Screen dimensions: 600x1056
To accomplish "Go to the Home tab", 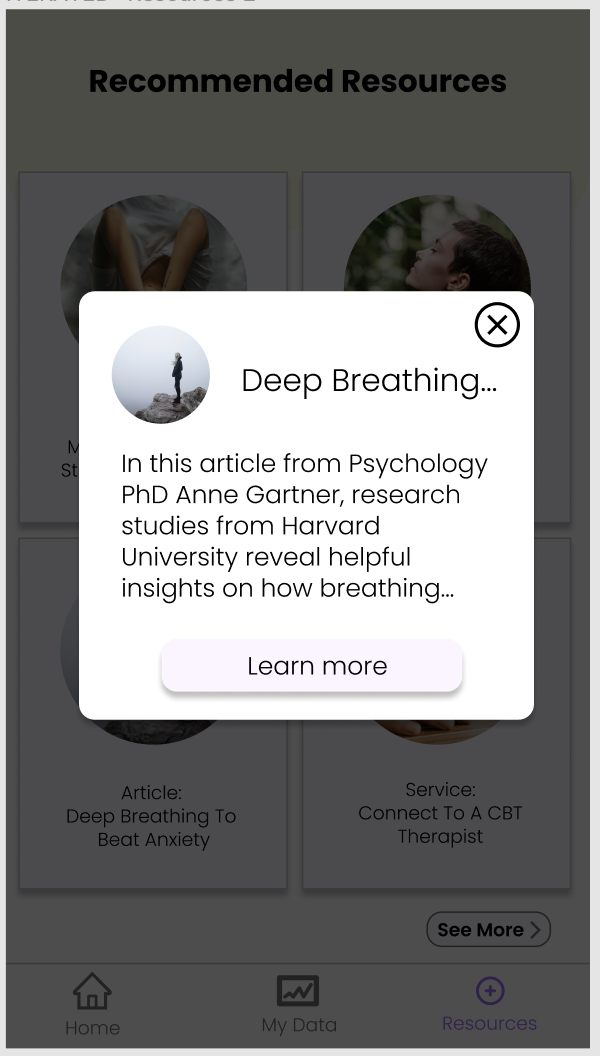I will click(x=92, y=1005).
